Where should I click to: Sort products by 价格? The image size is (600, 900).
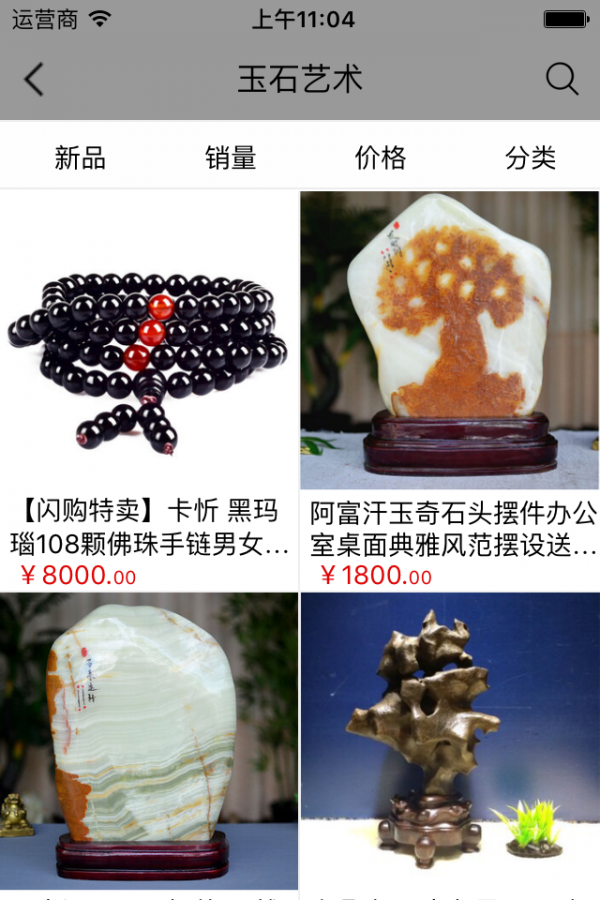click(380, 157)
